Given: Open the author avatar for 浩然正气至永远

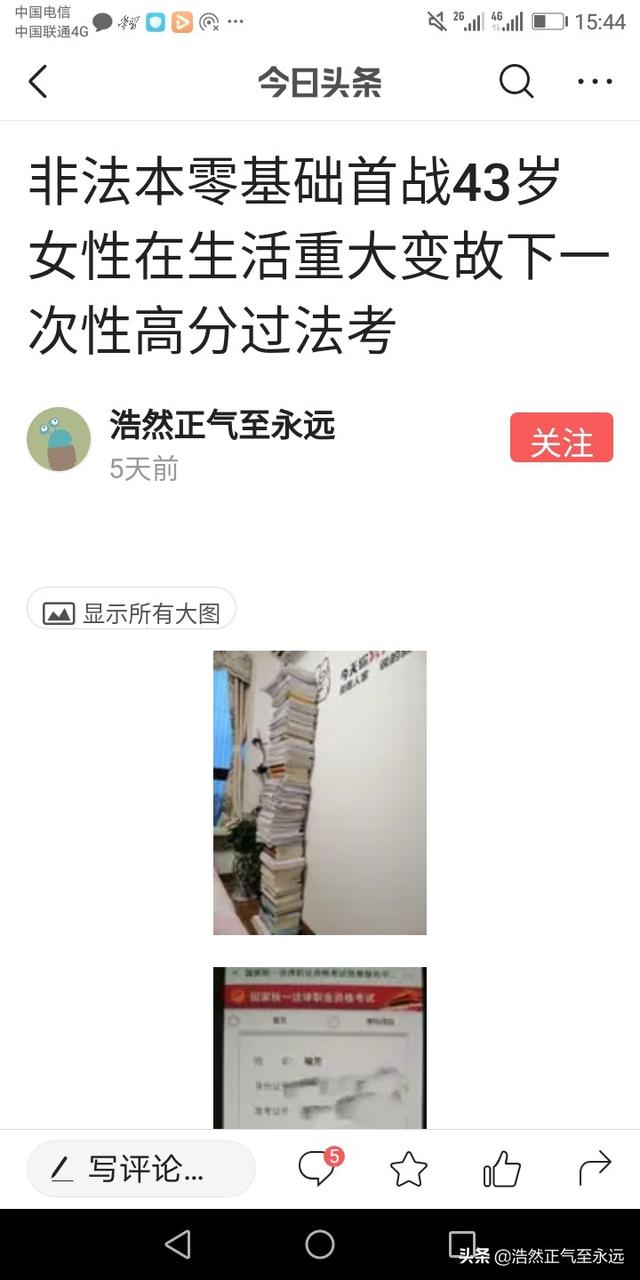Looking at the screenshot, I should coord(59,439).
